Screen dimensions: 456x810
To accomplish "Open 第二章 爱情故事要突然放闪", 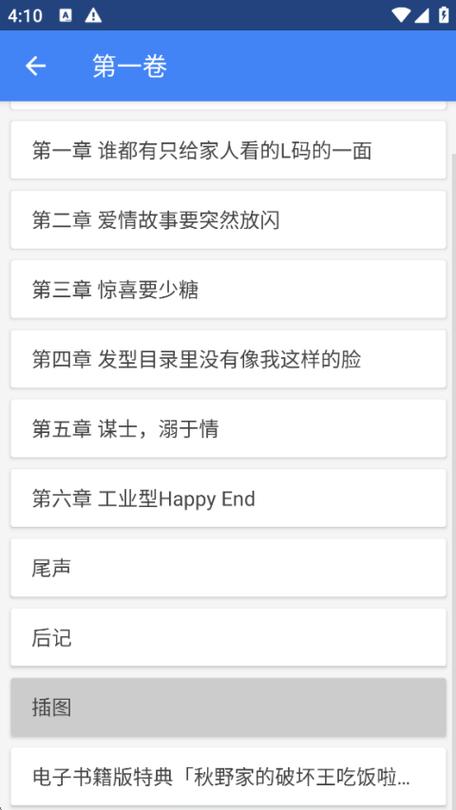I will [x=228, y=220].
